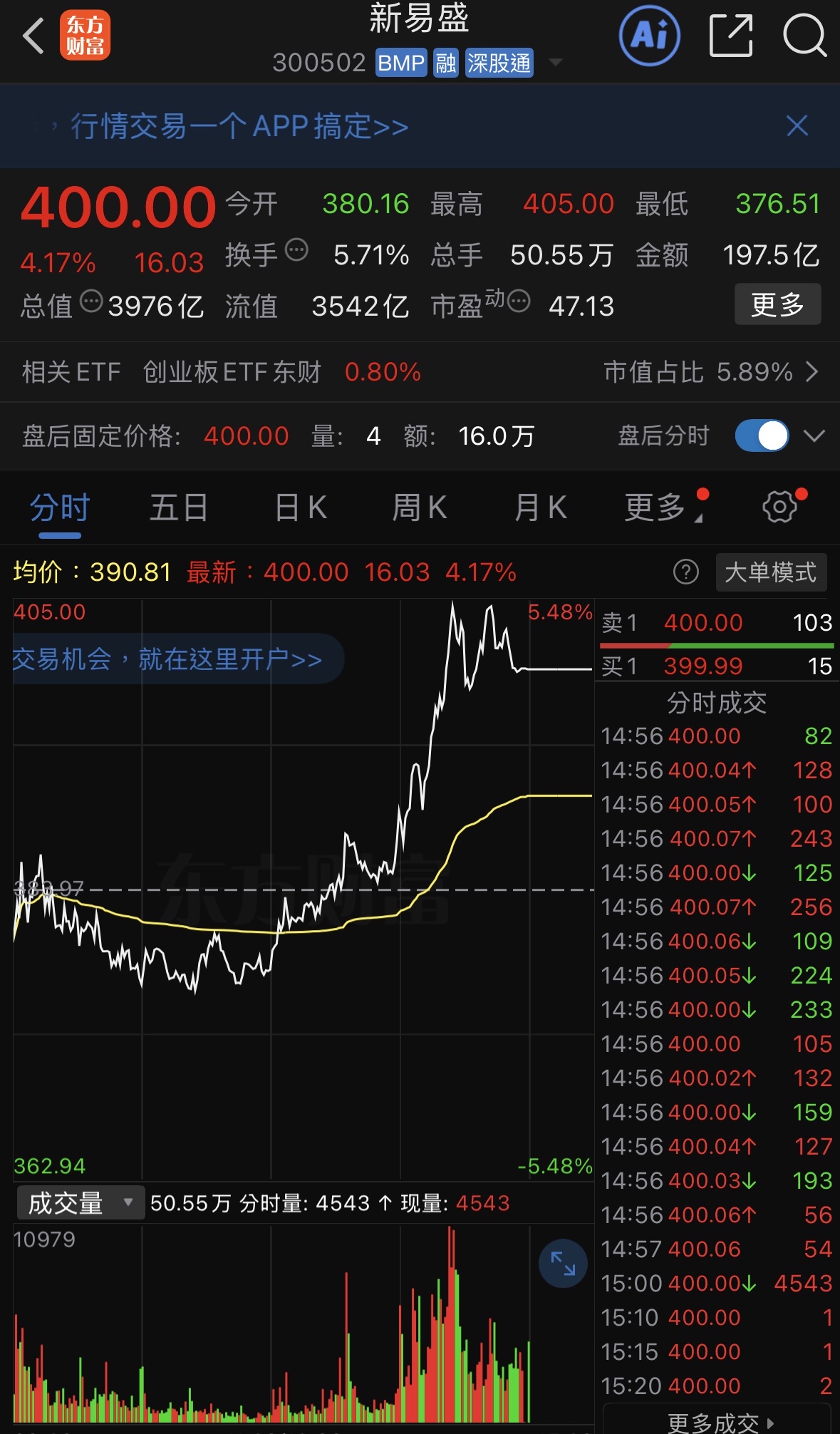The width and height of the screenshot is (840, 1434).
Task: Open the stock search
Action: 804,36
